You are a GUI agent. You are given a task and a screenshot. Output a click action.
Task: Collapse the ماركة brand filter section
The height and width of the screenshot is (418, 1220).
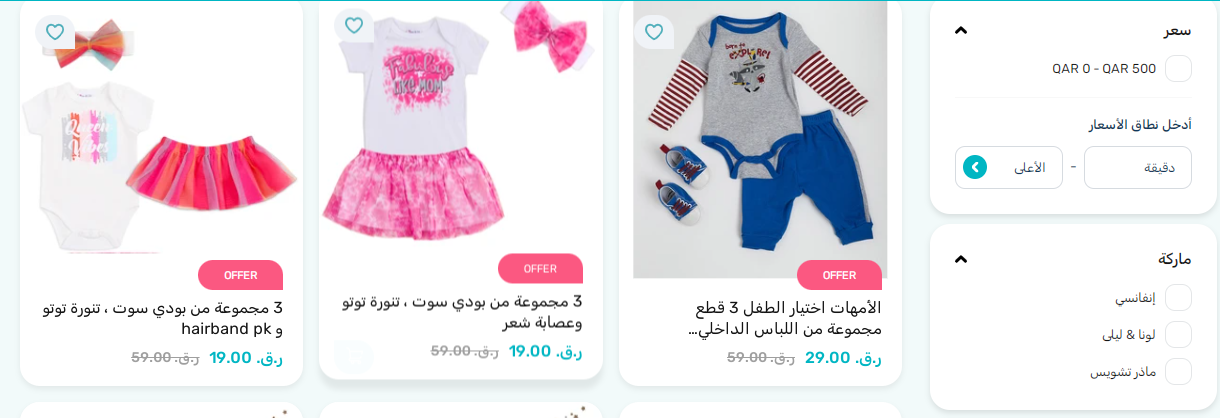961,259
